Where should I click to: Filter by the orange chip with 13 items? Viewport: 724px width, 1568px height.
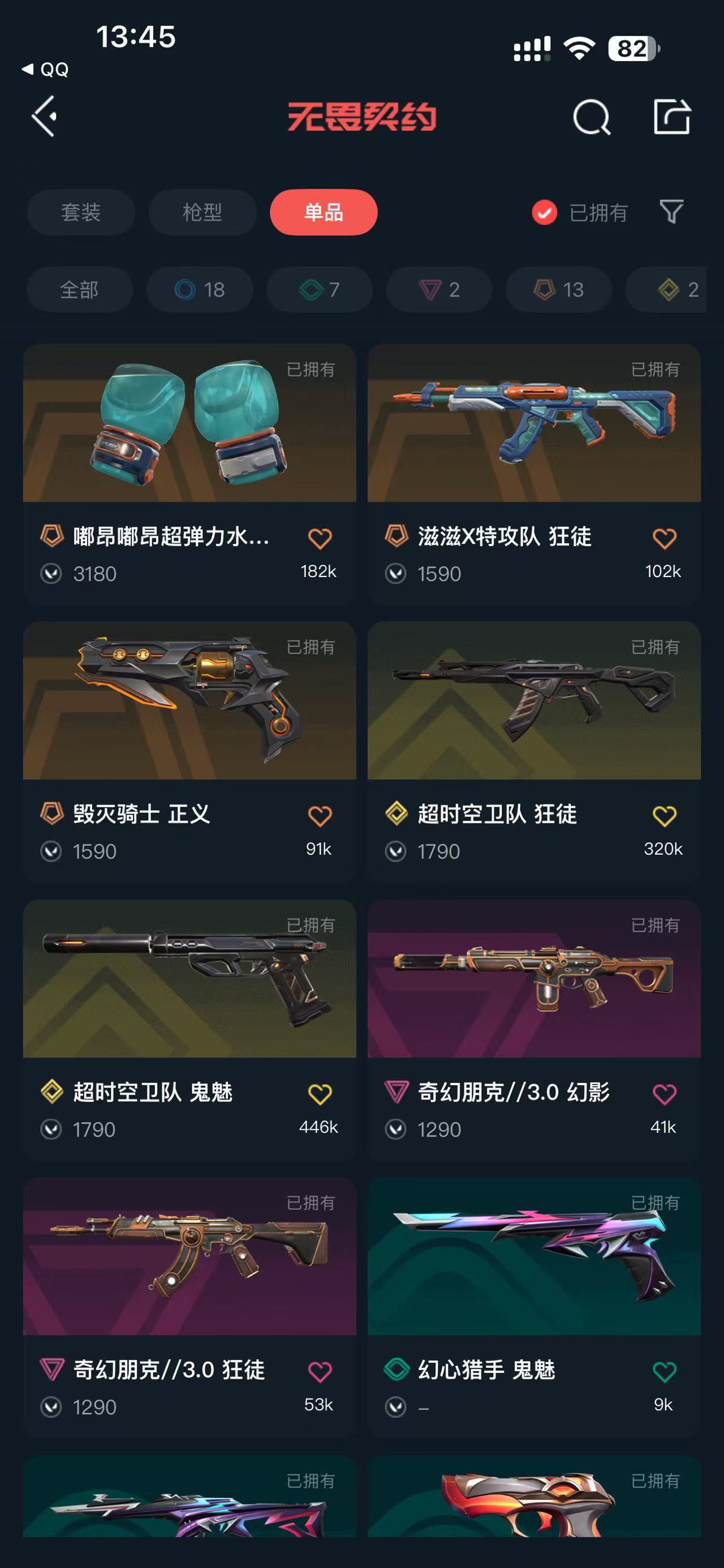[558, 290]
